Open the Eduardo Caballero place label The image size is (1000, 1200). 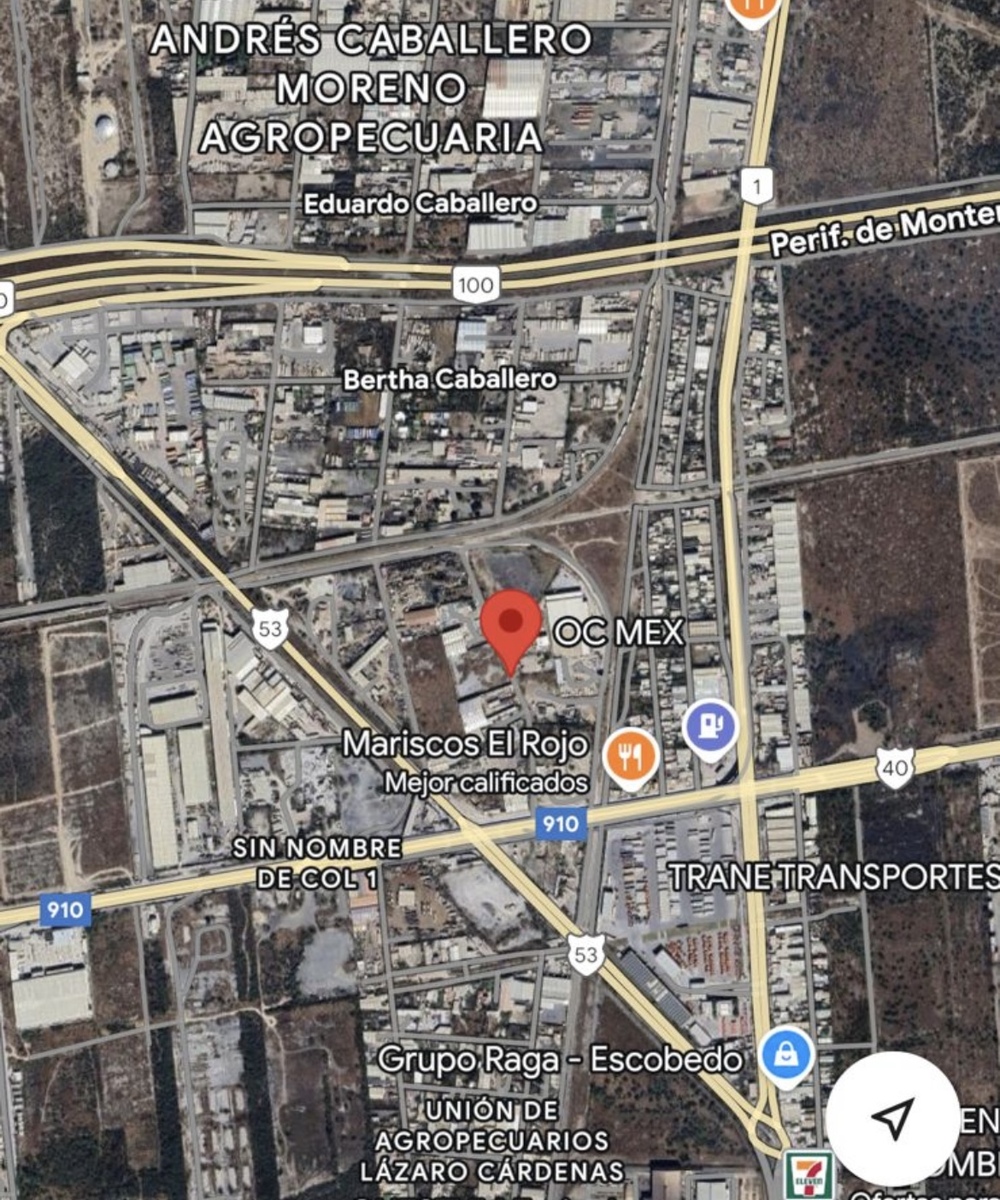point(420,204)
